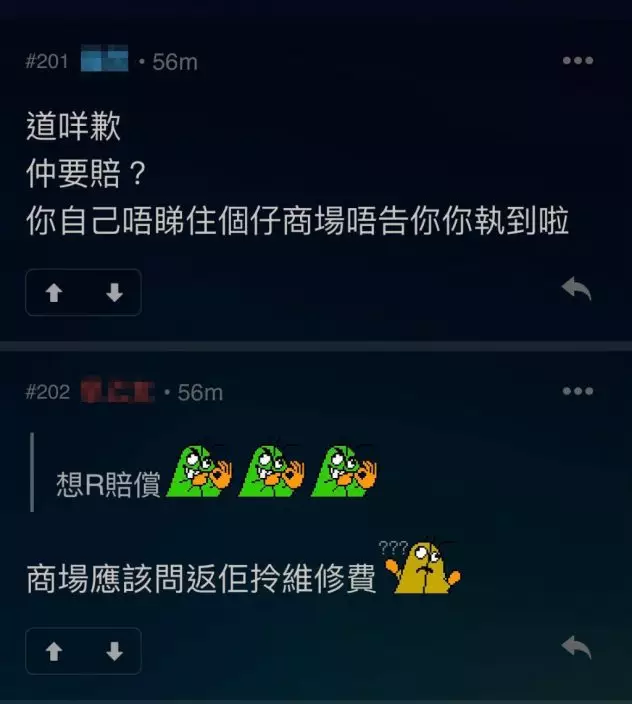632x704 pixels.
Task: Upvote post #201
Action: click(55, 293)
